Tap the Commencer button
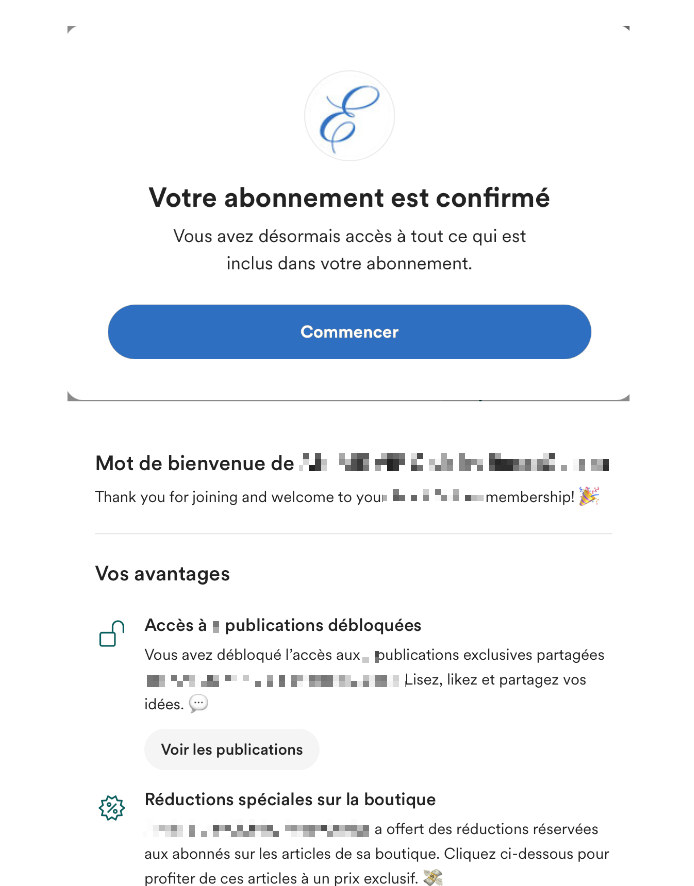694x886 pixels. 349,332
